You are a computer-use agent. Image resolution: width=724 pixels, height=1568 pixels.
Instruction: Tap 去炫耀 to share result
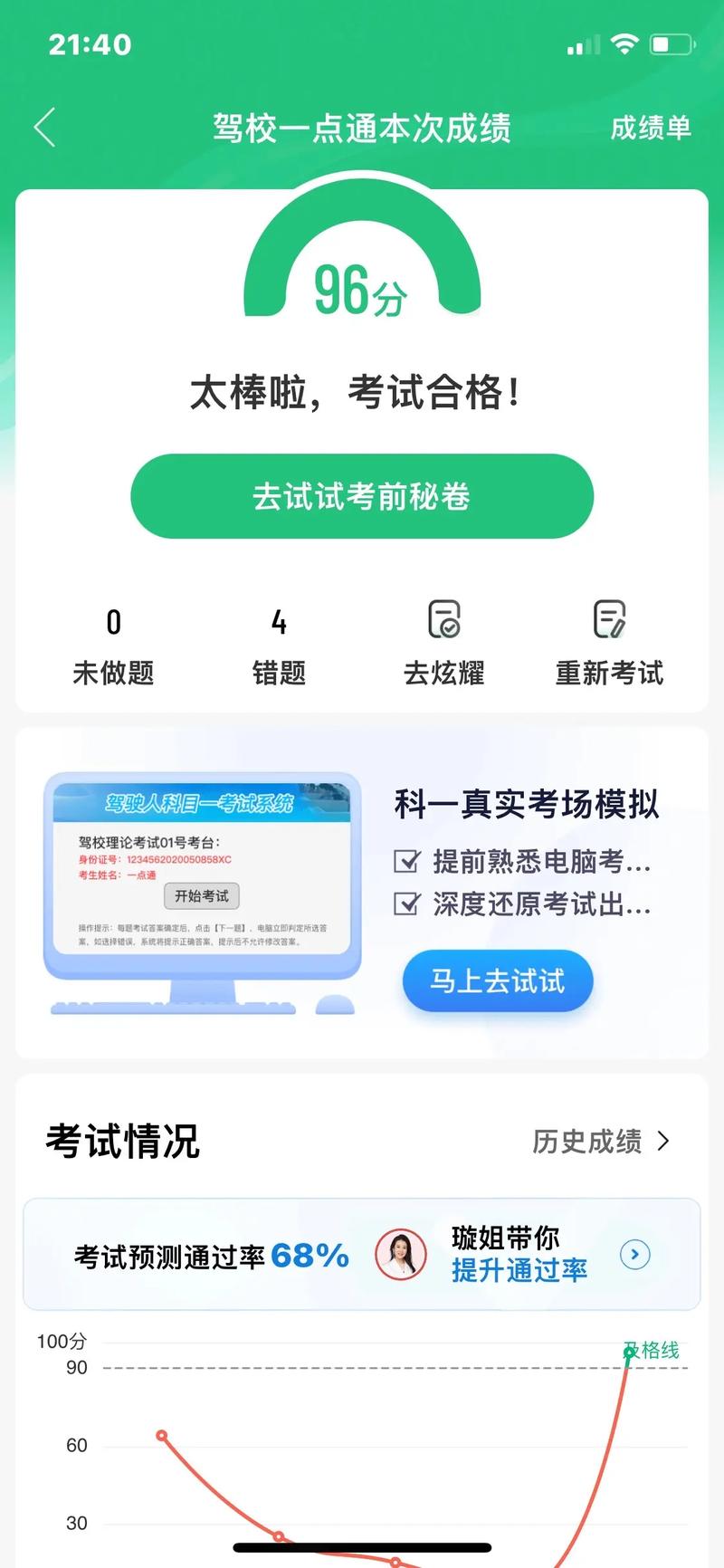tap(444, 645)
